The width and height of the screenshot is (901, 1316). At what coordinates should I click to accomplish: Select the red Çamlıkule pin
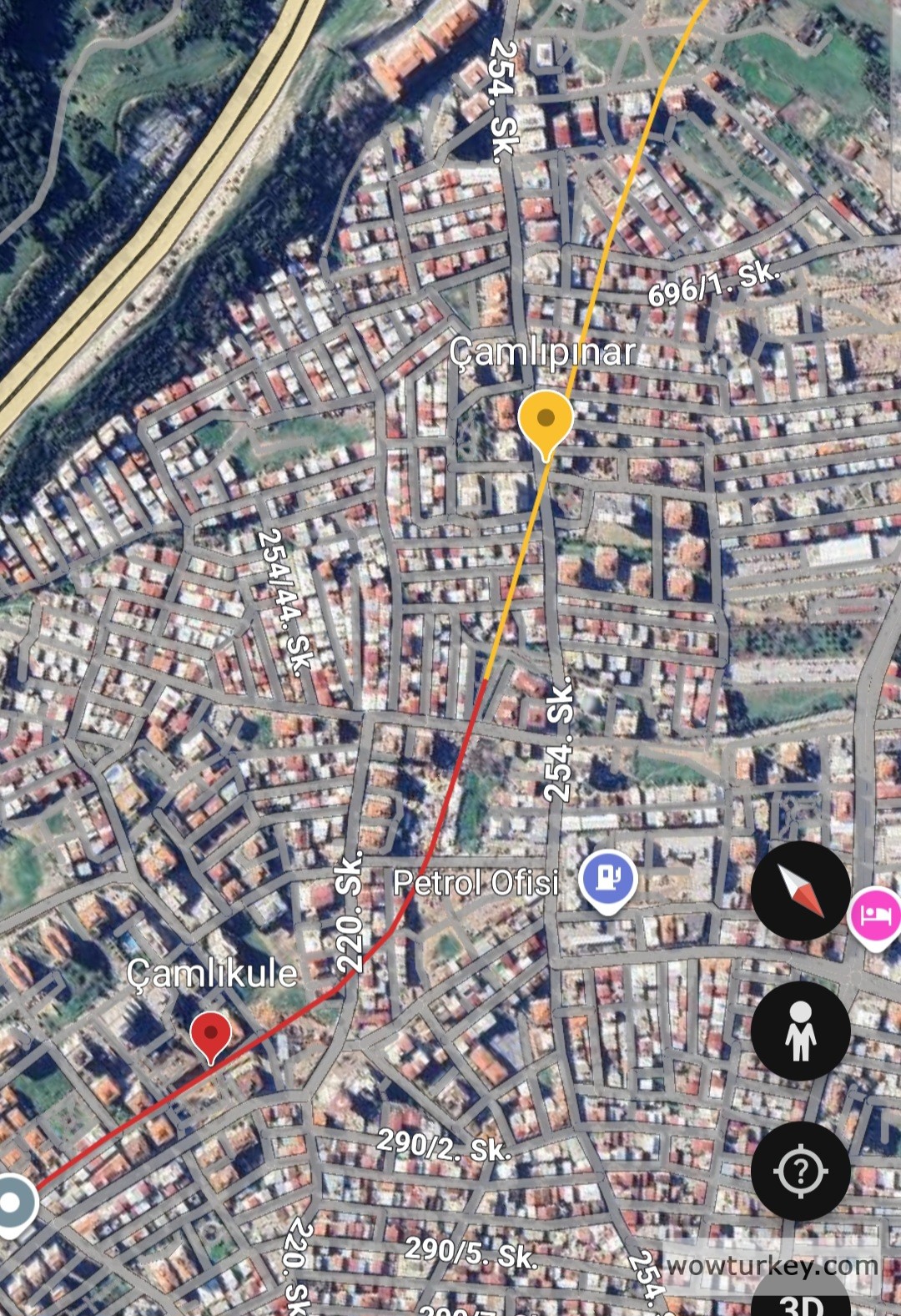tap(211, 1035)
